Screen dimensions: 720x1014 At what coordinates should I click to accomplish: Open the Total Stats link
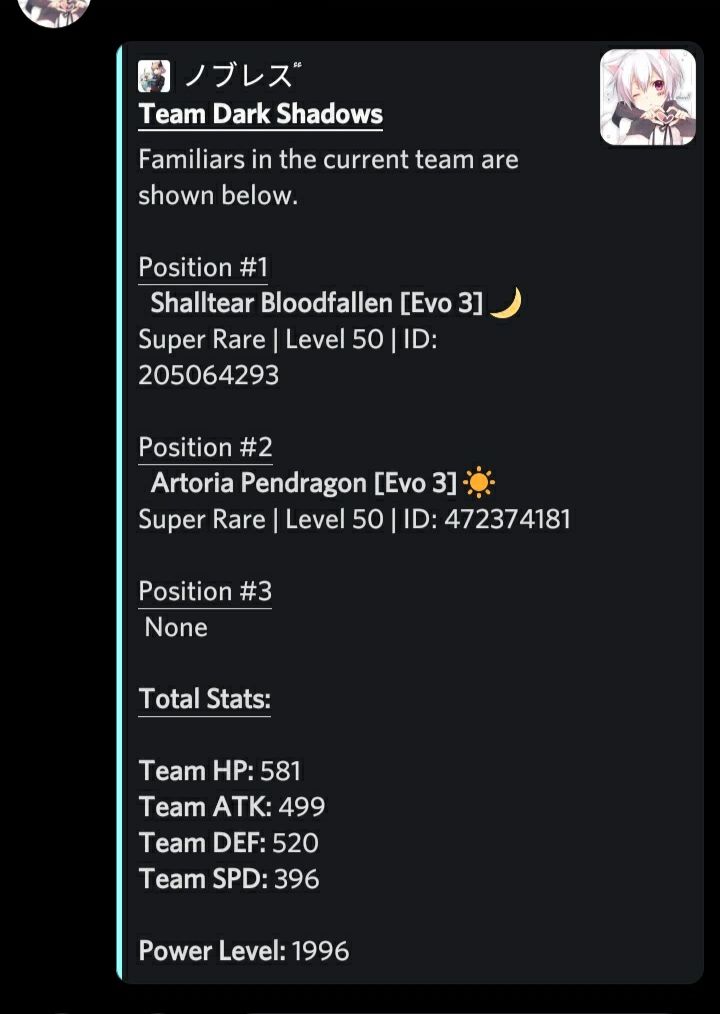[x=203, y=698]
